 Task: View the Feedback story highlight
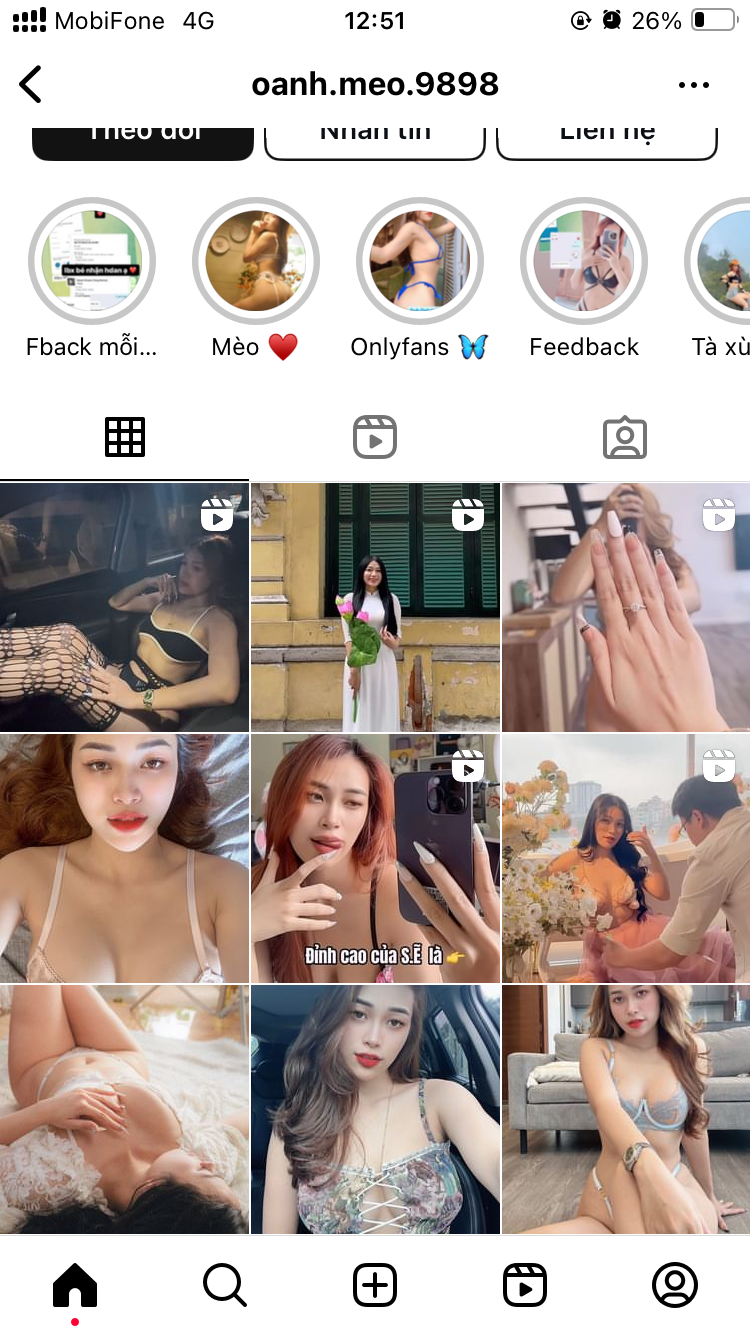[x=583, y=262]
